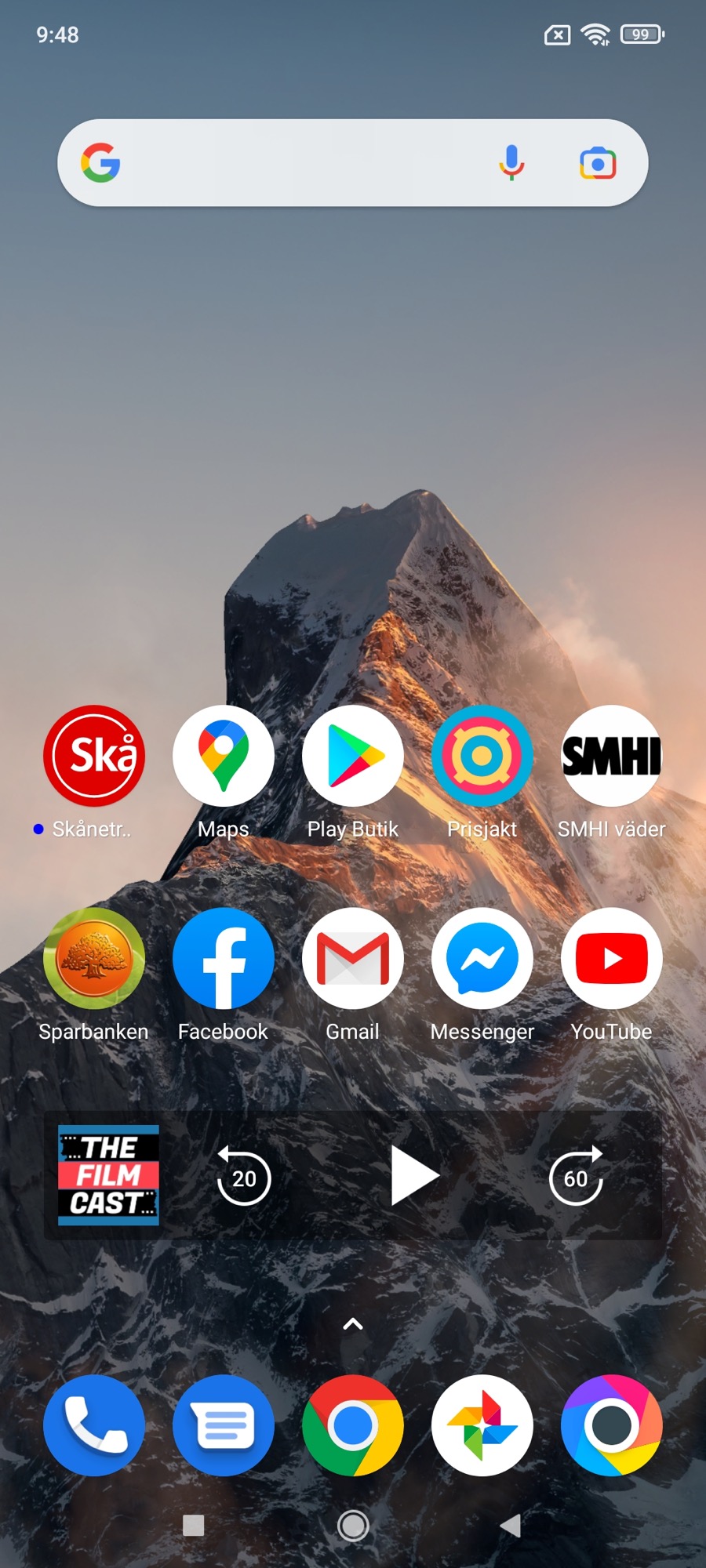The image size is (706, 1568).
Task: Open Google Maps
Action: (x=224, y=757)
